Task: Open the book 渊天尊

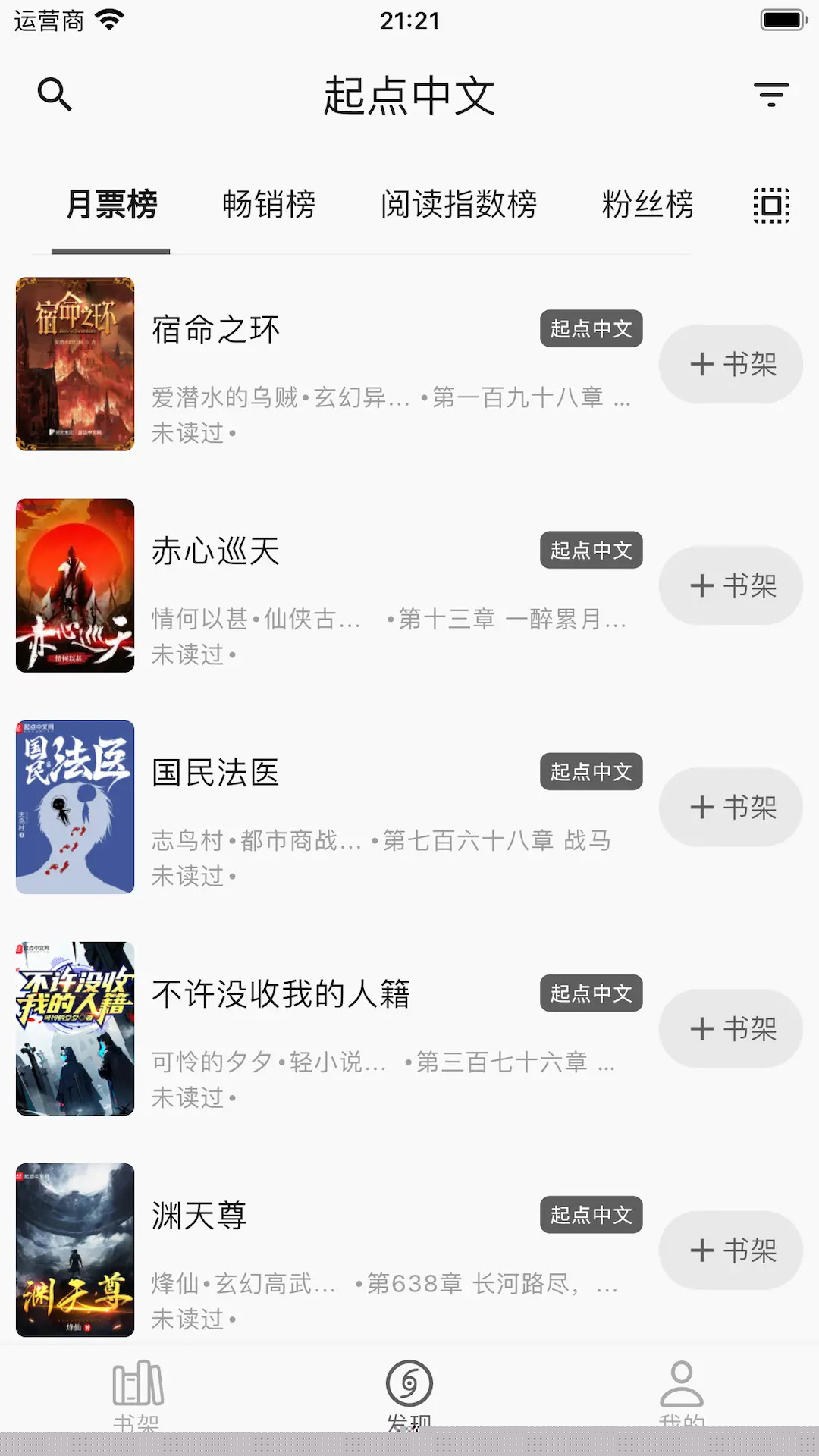Action: tap(199, 1216)
